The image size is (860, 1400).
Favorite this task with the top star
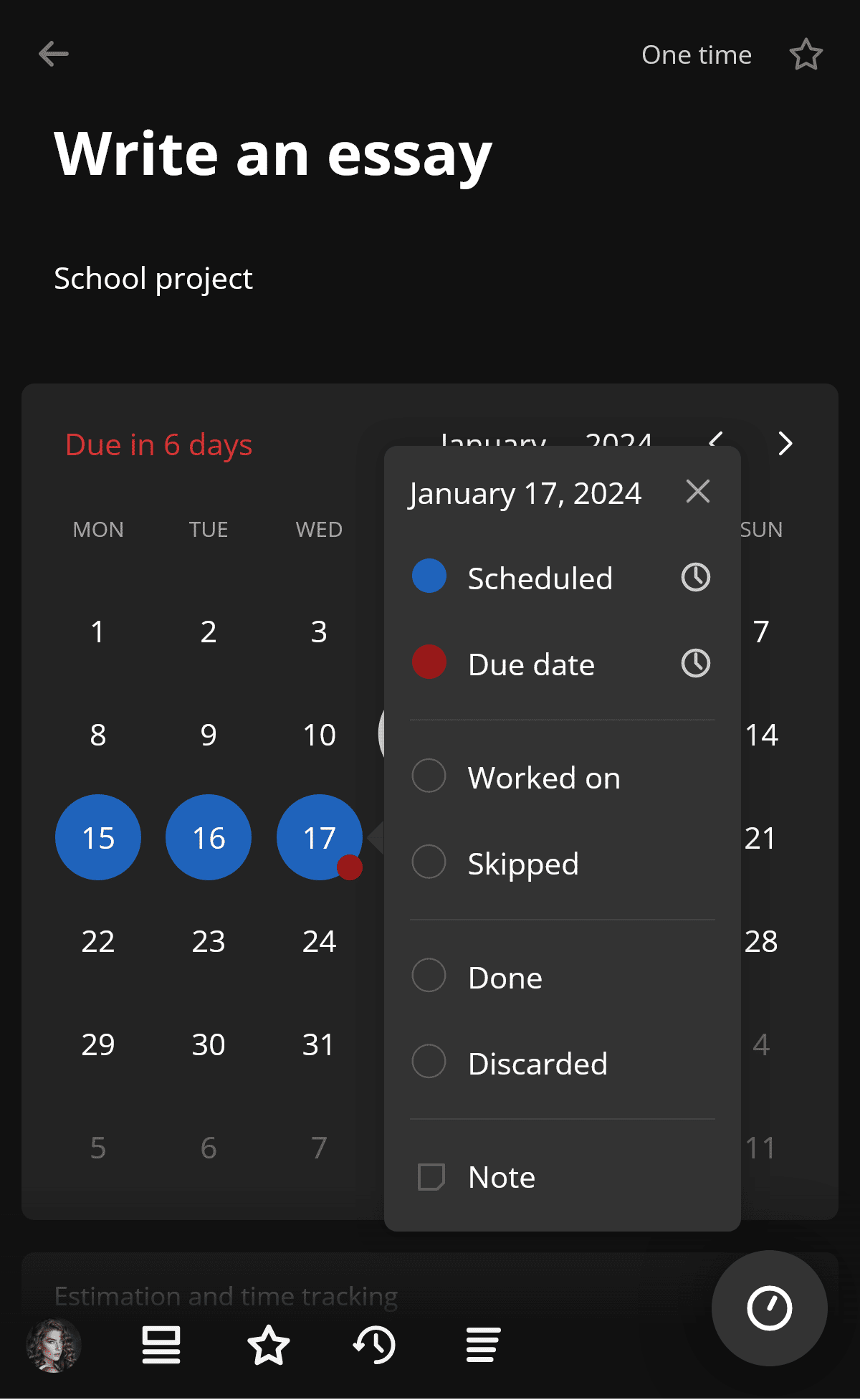tap(806, 54)
